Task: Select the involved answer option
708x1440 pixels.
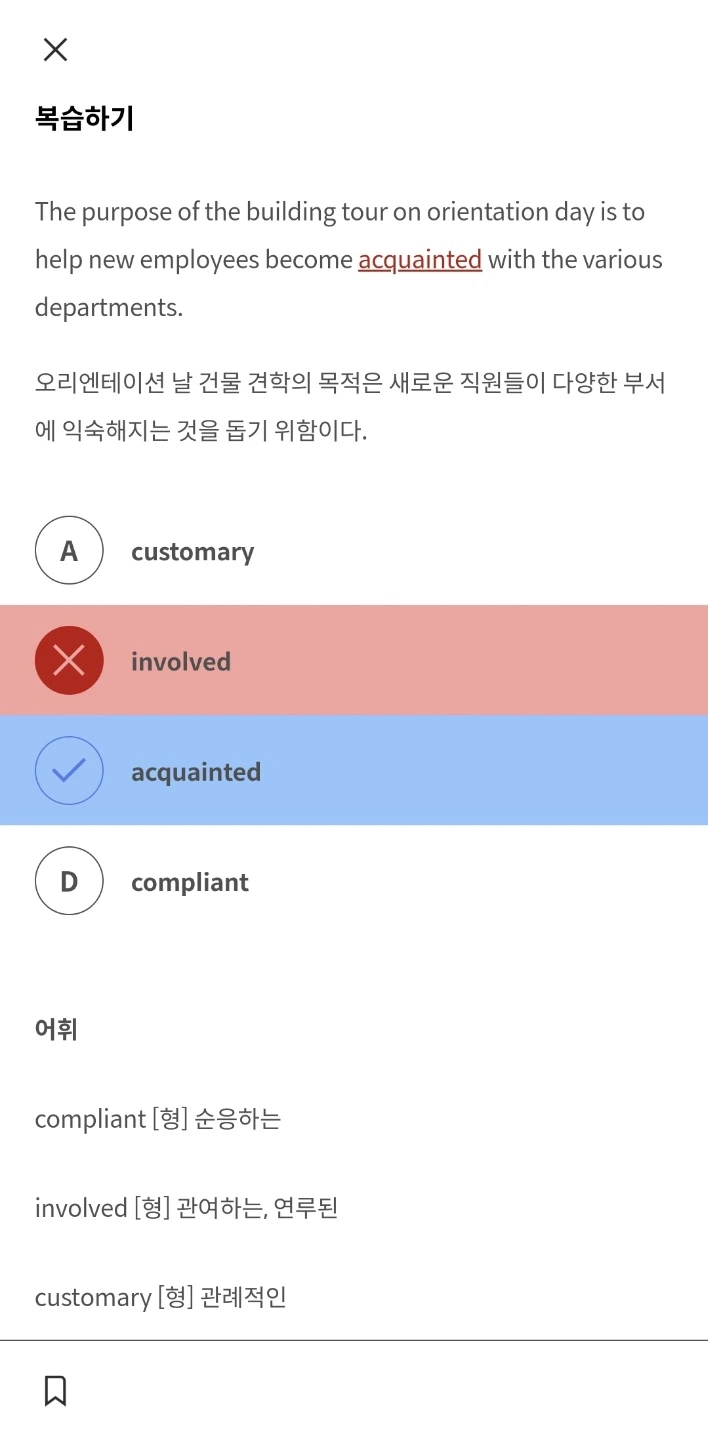Action: pyautogui.click(x=354, y=660)
